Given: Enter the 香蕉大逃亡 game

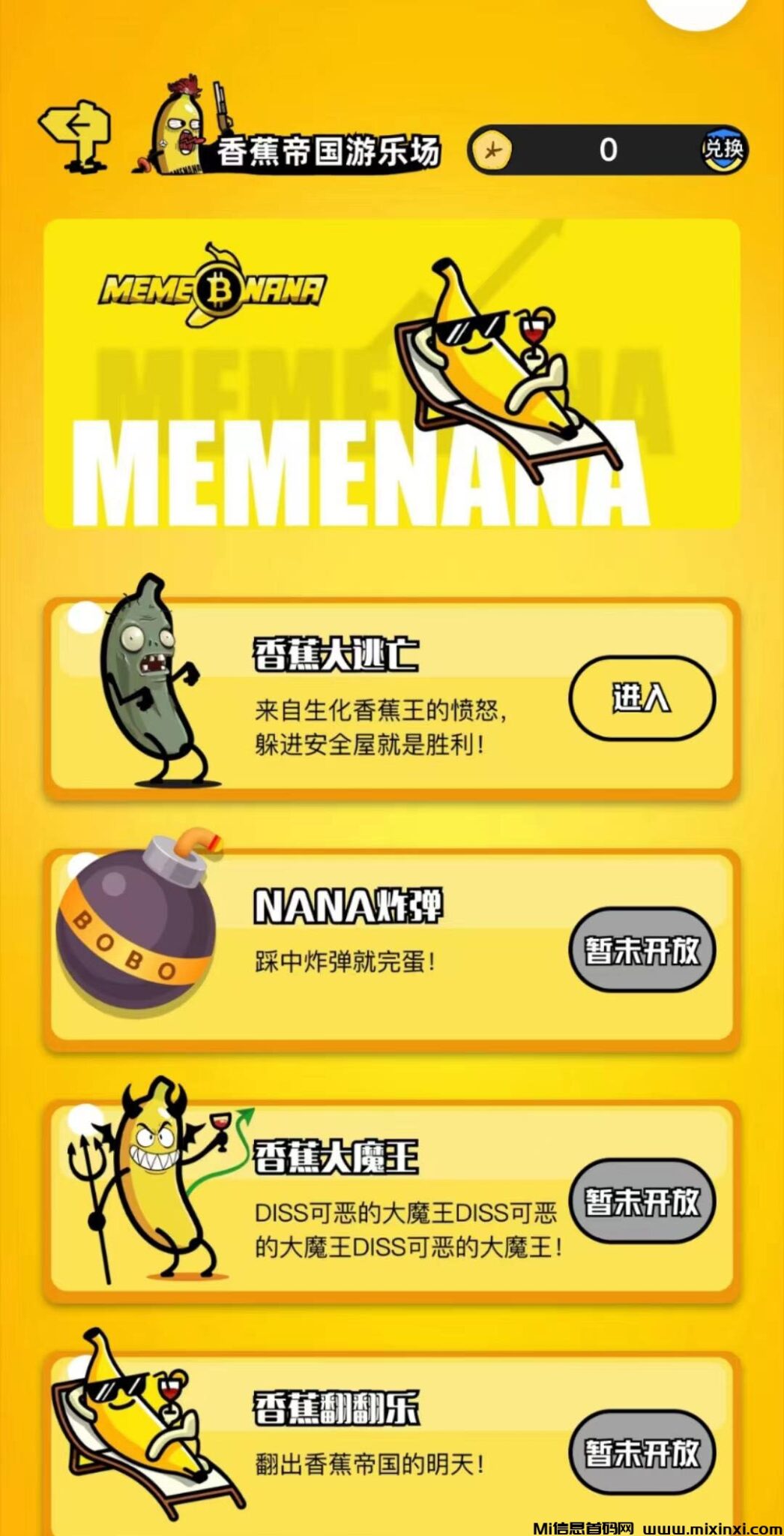Looking at the screenshot, I should 642,697.
